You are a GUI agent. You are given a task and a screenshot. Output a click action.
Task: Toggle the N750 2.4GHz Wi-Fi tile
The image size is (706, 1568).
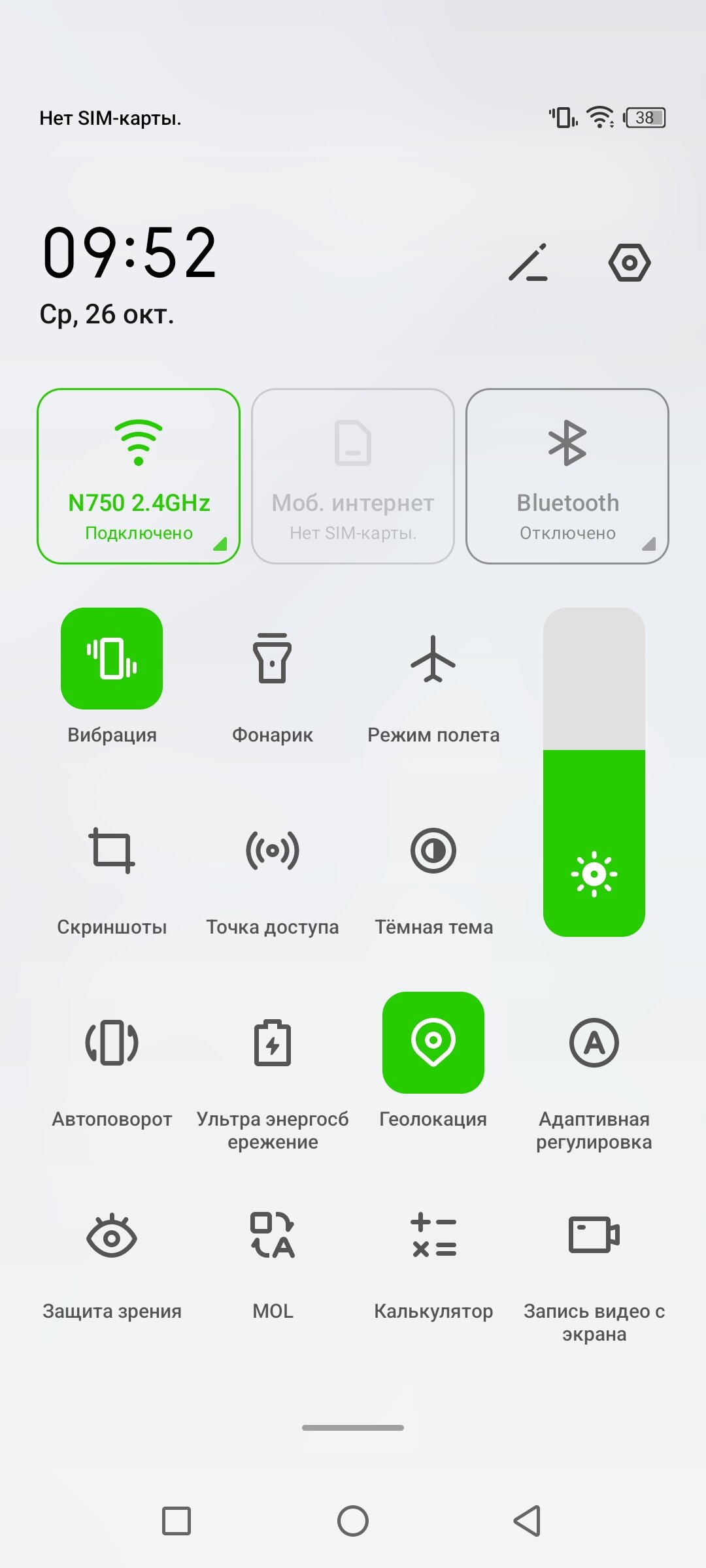tap(139, 476)
